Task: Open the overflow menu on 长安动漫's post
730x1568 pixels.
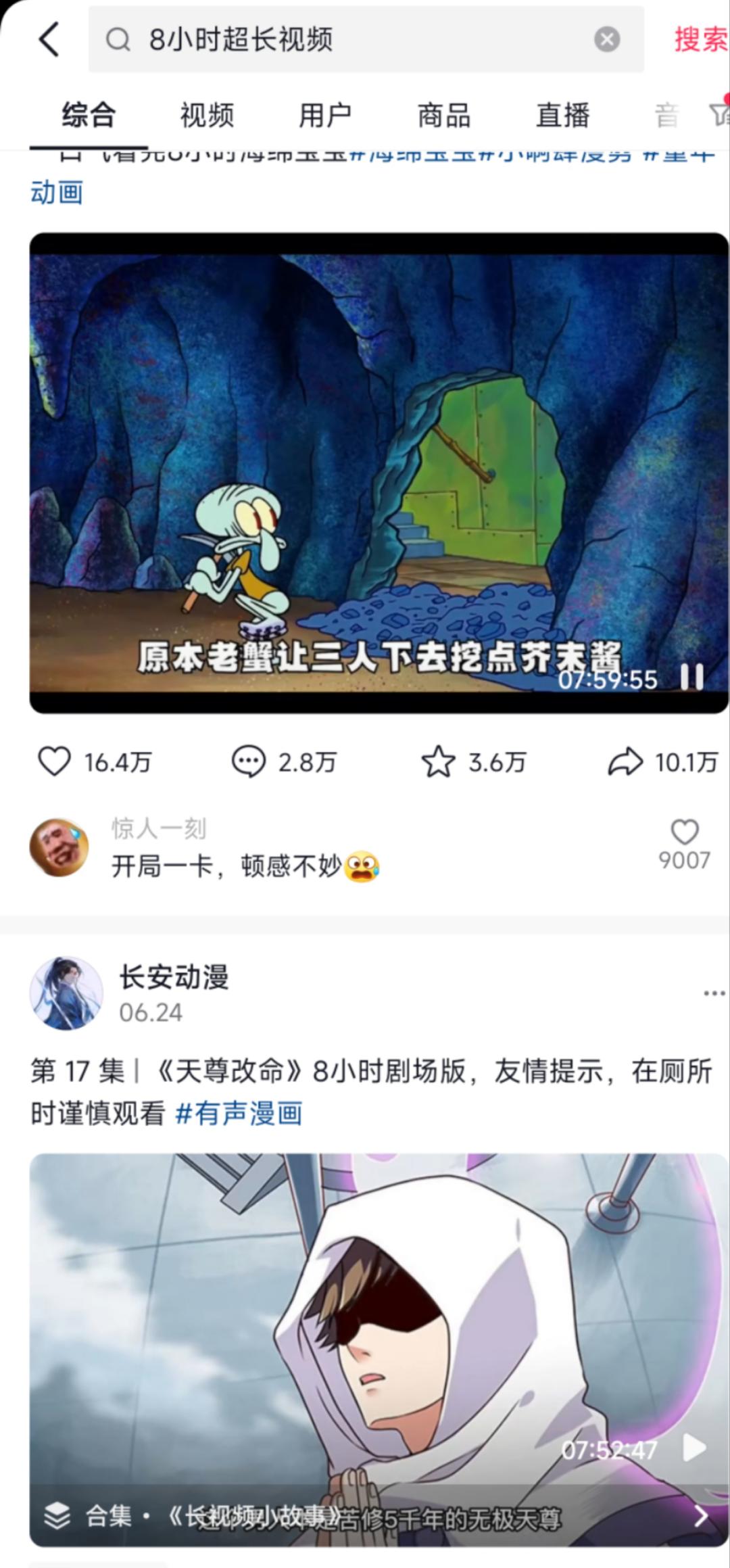Action: 714,993
